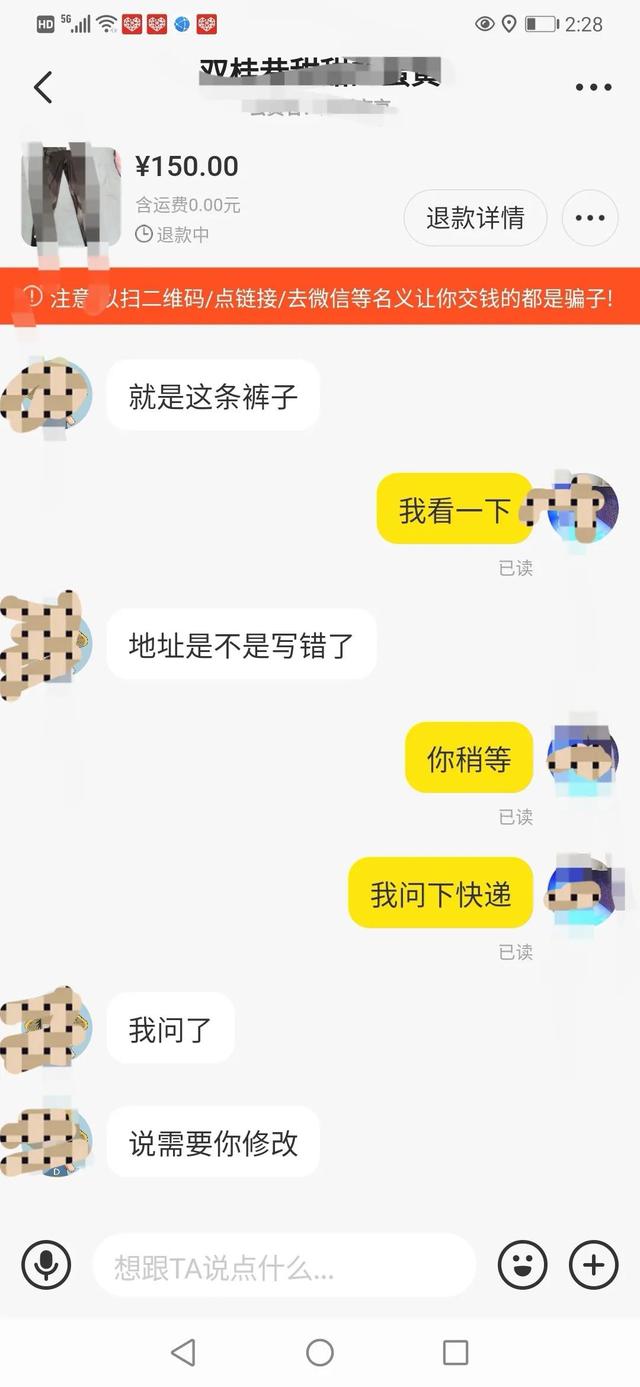
Task: Tap the system home button
Action: tap(320, 1353)
